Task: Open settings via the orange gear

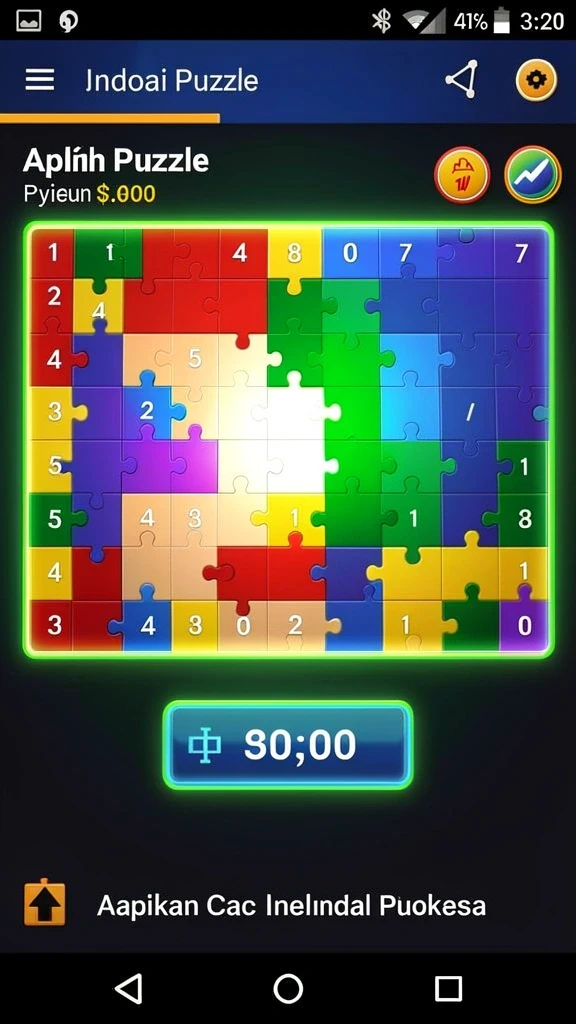Action: tap(536, 80)
